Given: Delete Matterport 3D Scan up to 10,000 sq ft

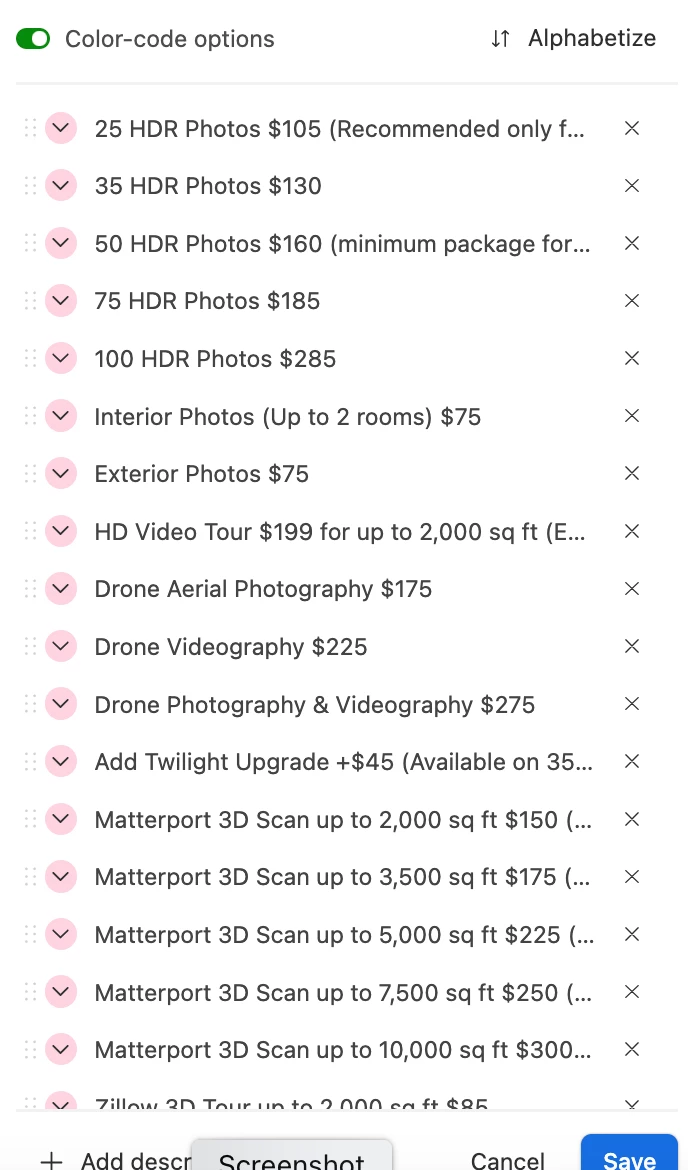Looking at the screenshot, I should 632,1050.
